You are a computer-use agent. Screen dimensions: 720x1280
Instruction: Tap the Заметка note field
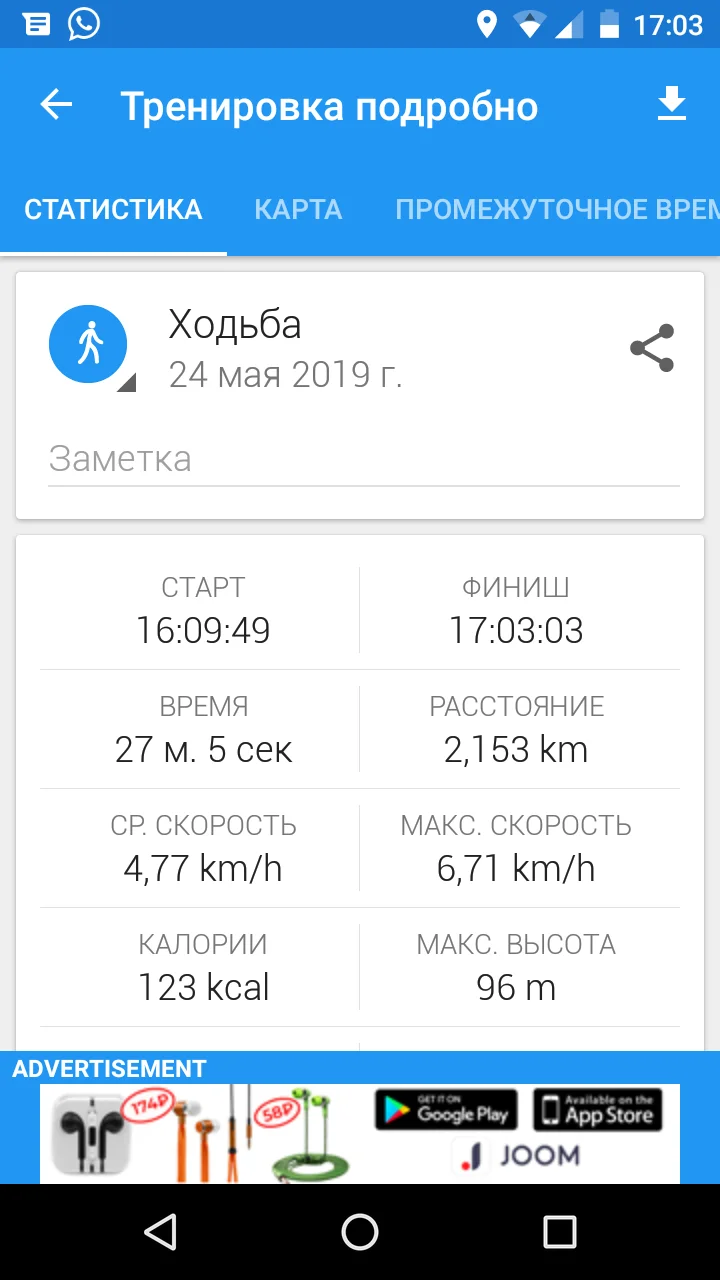point(363,459)
